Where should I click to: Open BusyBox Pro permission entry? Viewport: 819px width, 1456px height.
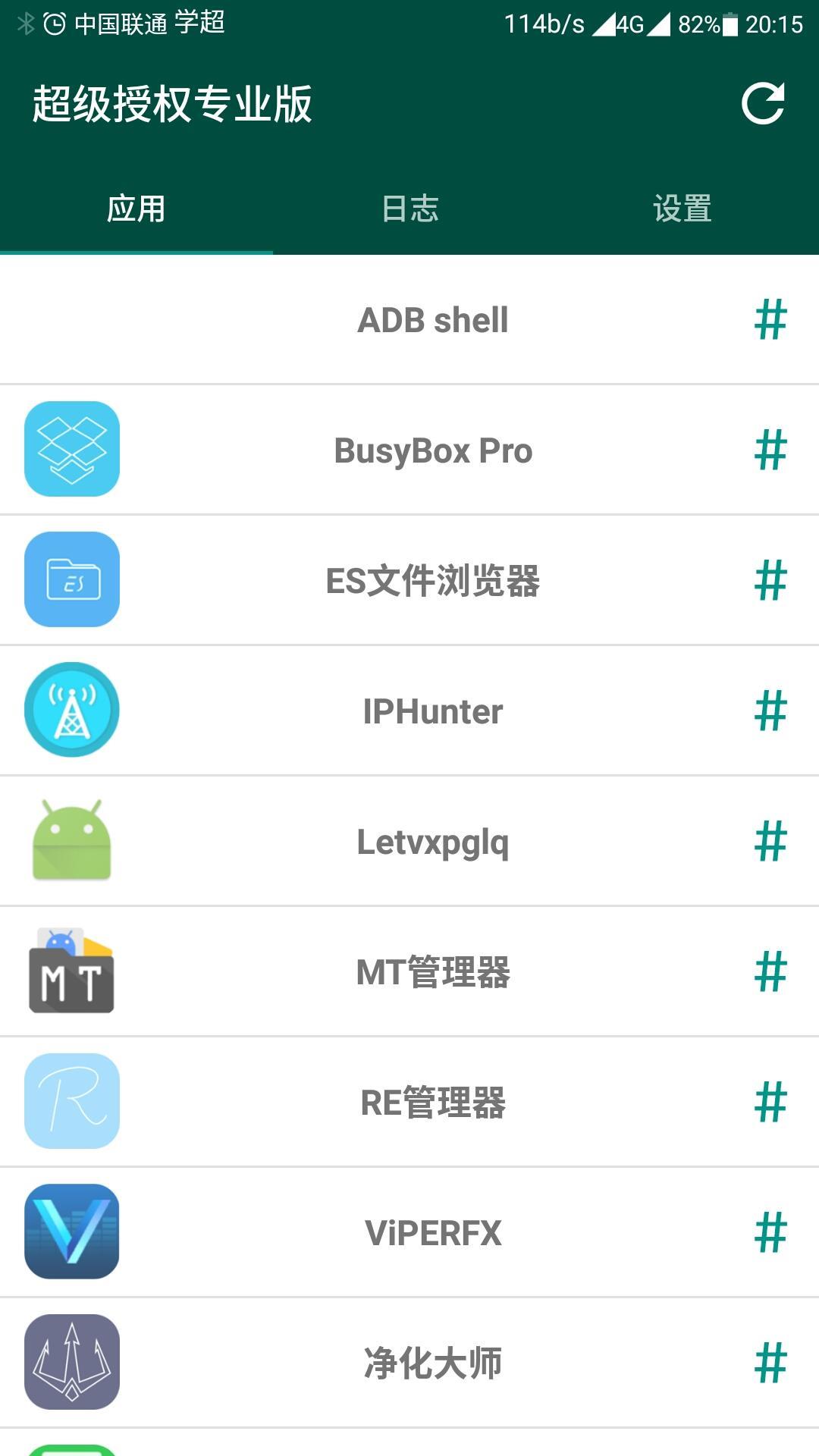point(432,450)
